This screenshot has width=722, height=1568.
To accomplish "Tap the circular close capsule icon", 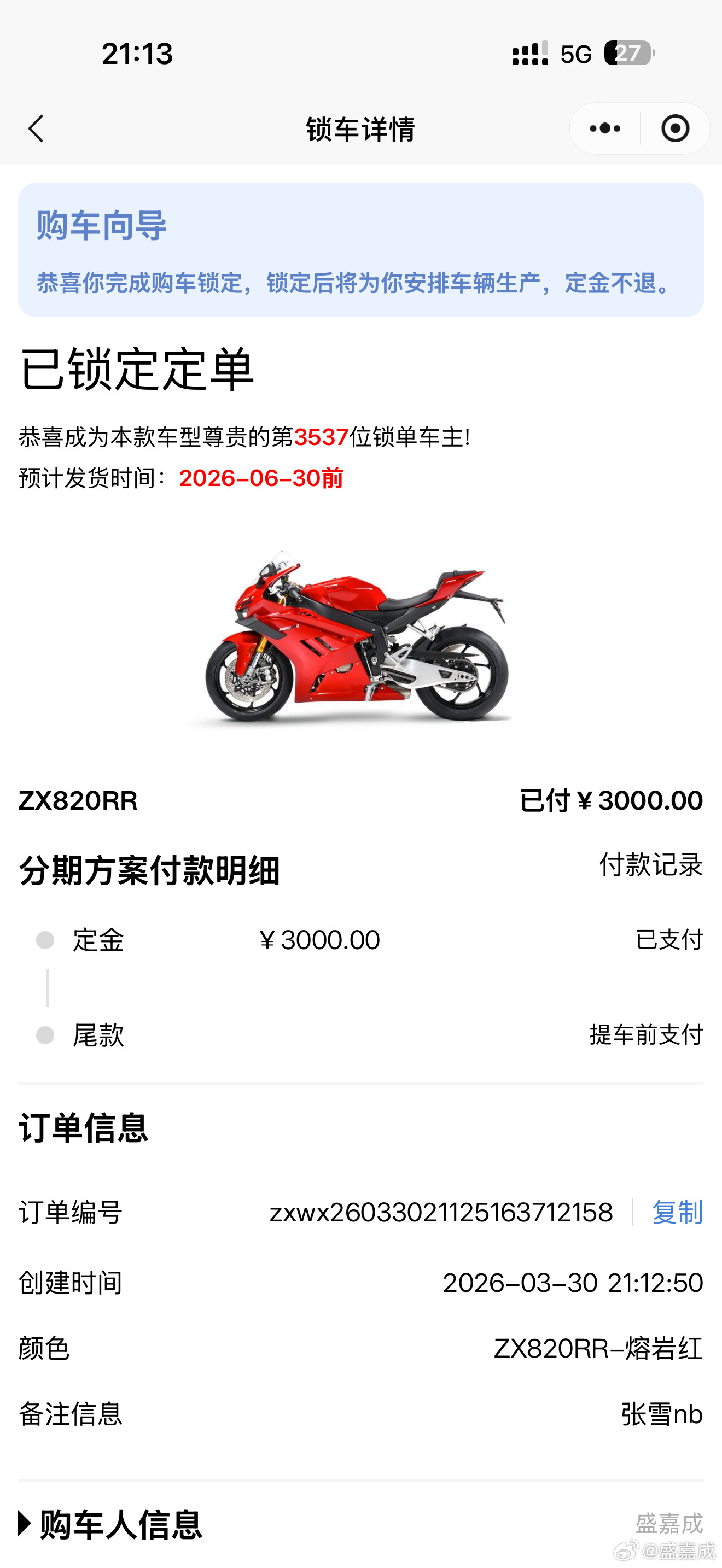I will pos(674,128).
